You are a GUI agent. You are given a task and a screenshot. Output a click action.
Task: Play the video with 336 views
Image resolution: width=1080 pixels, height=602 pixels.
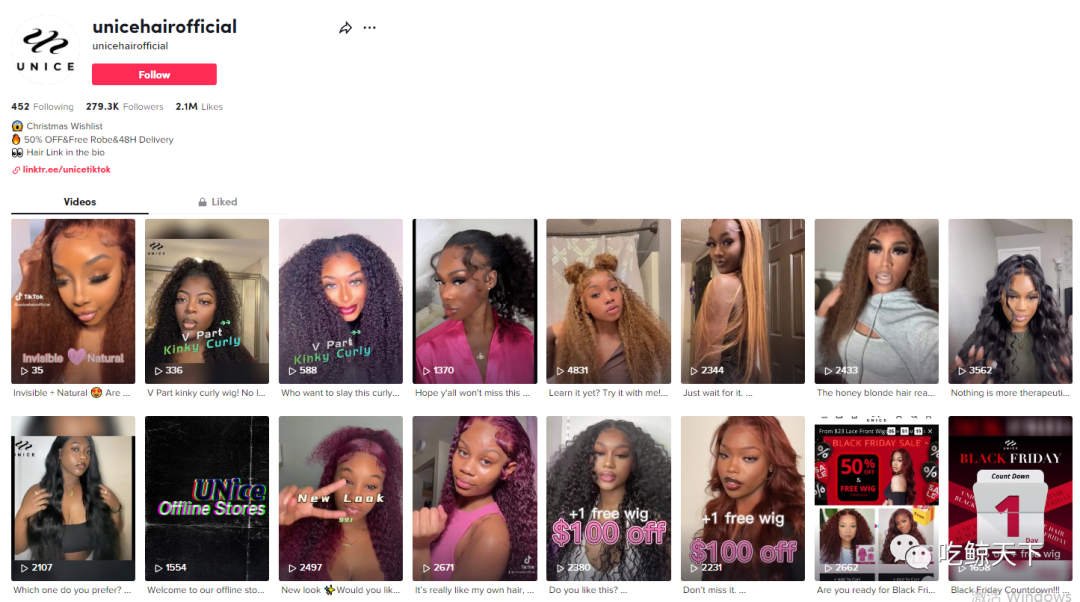(207, 301)
